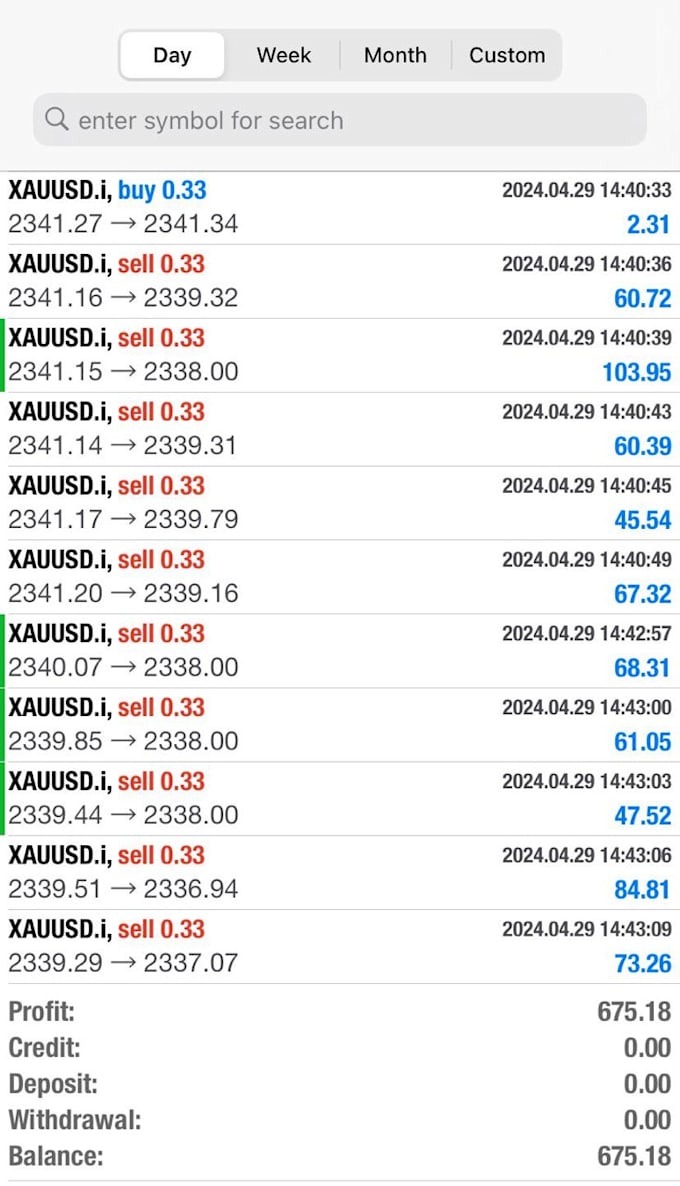Viewport: 680px width, 1186px height.
Task: Switch to the Day period tab
Action: point(172,55)
